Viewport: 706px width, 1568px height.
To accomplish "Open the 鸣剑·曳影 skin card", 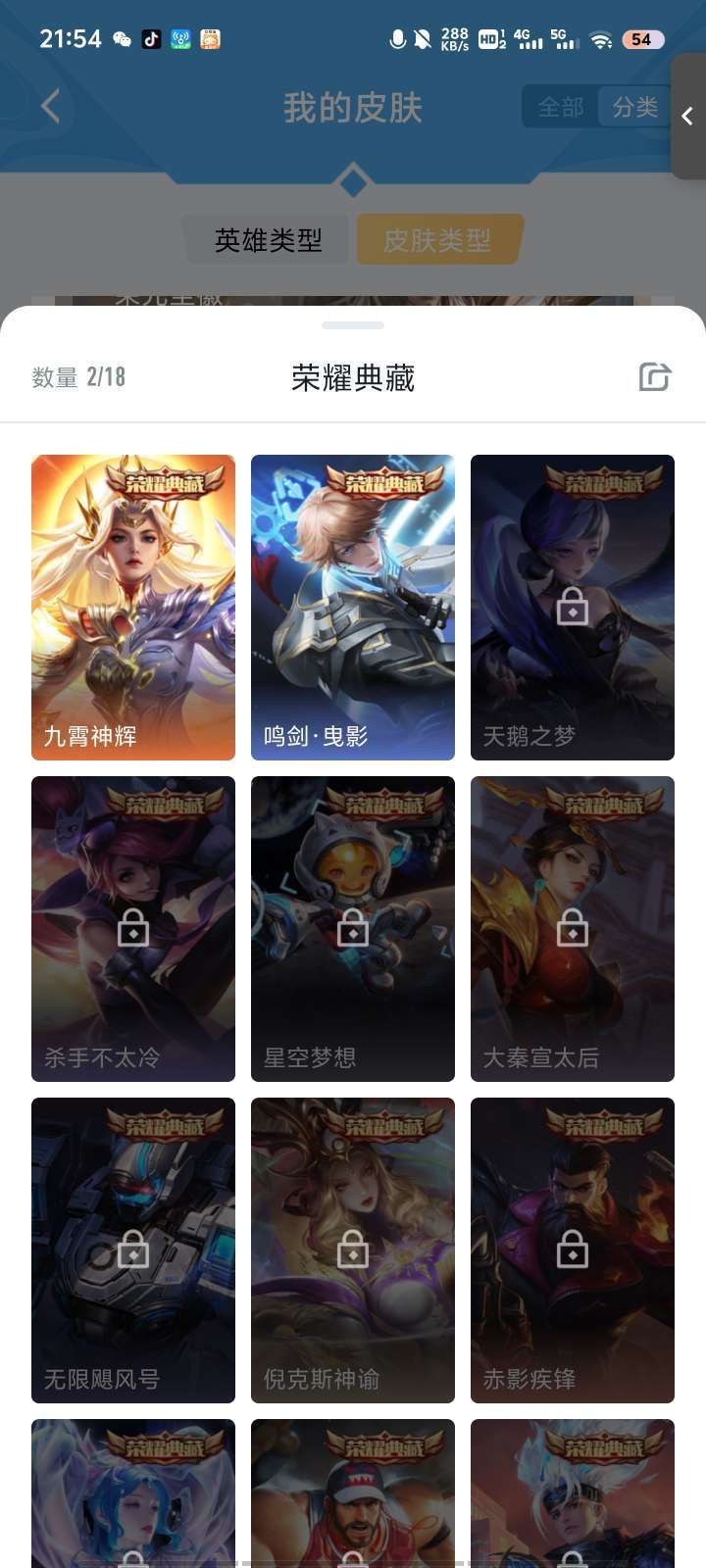I will 353,608.
